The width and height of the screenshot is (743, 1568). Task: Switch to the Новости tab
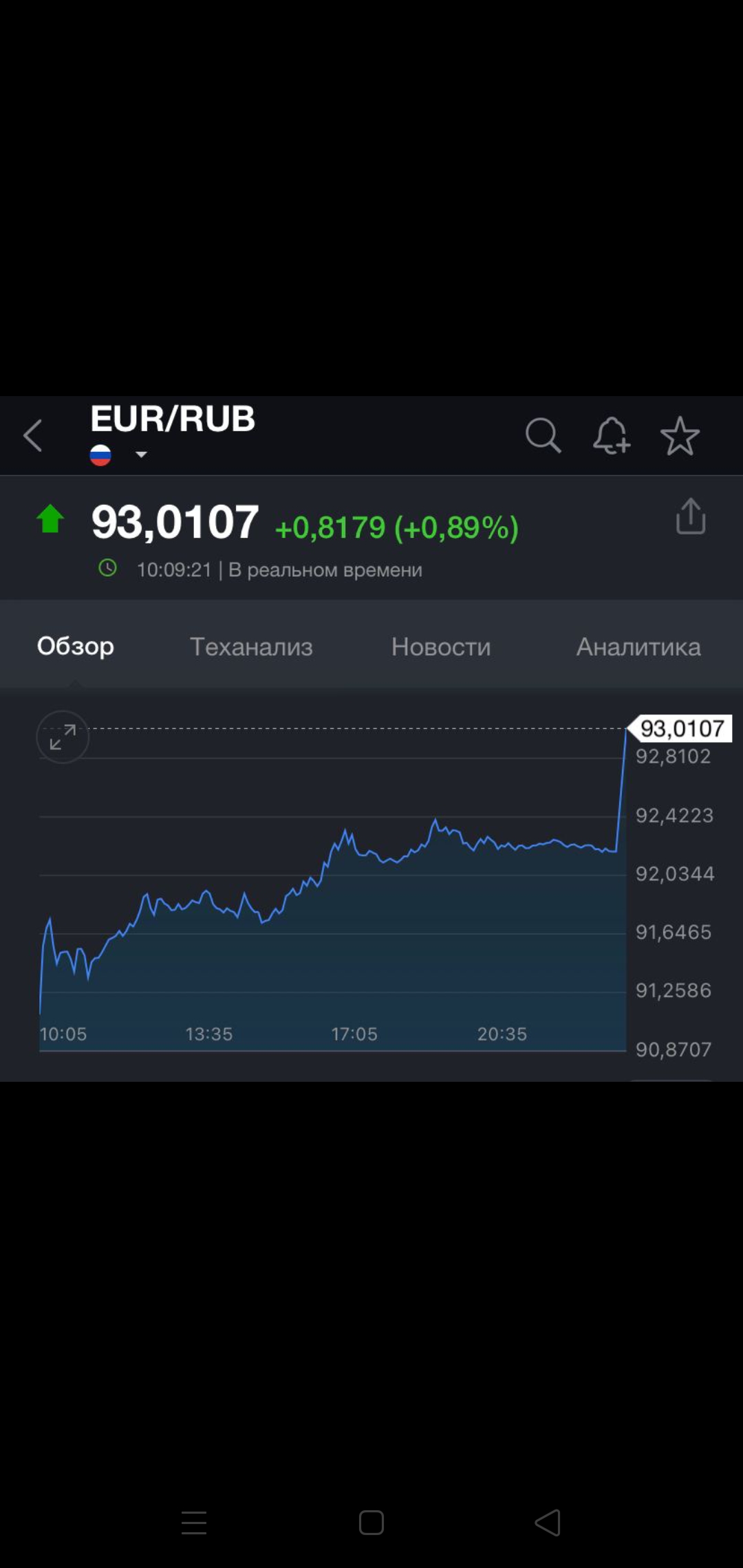(441, 646)
